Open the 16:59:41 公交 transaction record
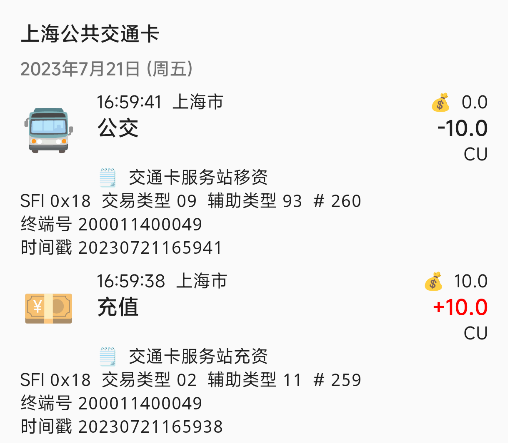Image resolution: width=508 pixels, height=443 pixels. pyautogui.click(x=254, y=174)
